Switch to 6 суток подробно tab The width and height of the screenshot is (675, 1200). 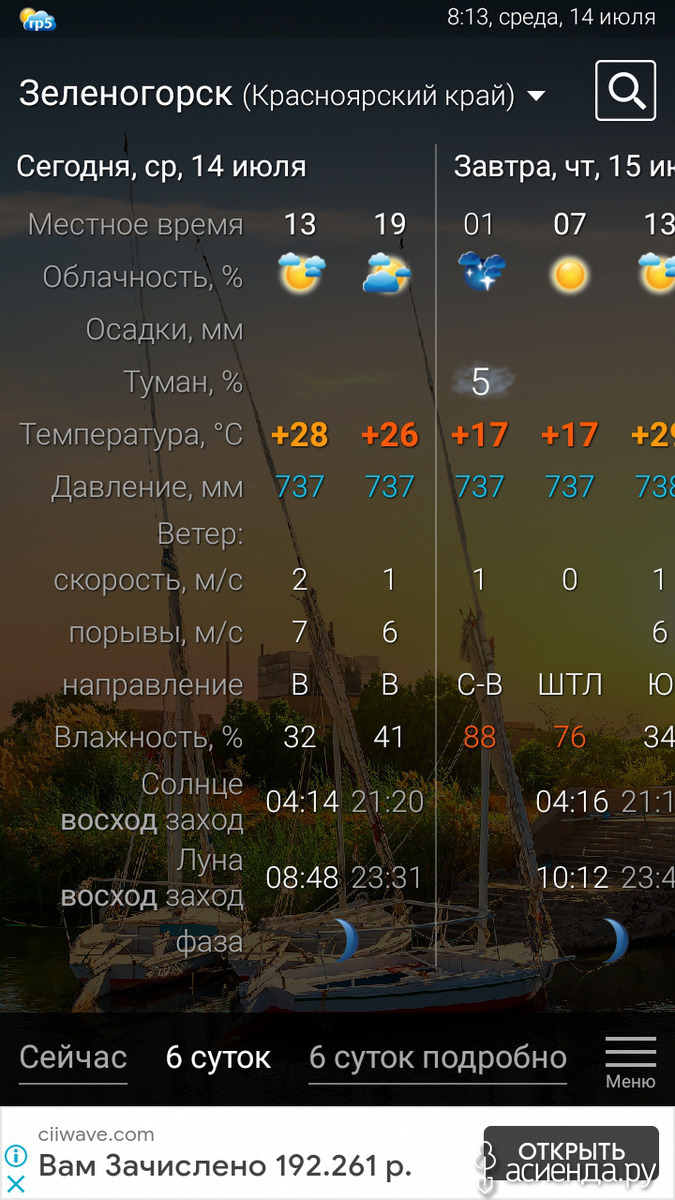(438, 1057)
